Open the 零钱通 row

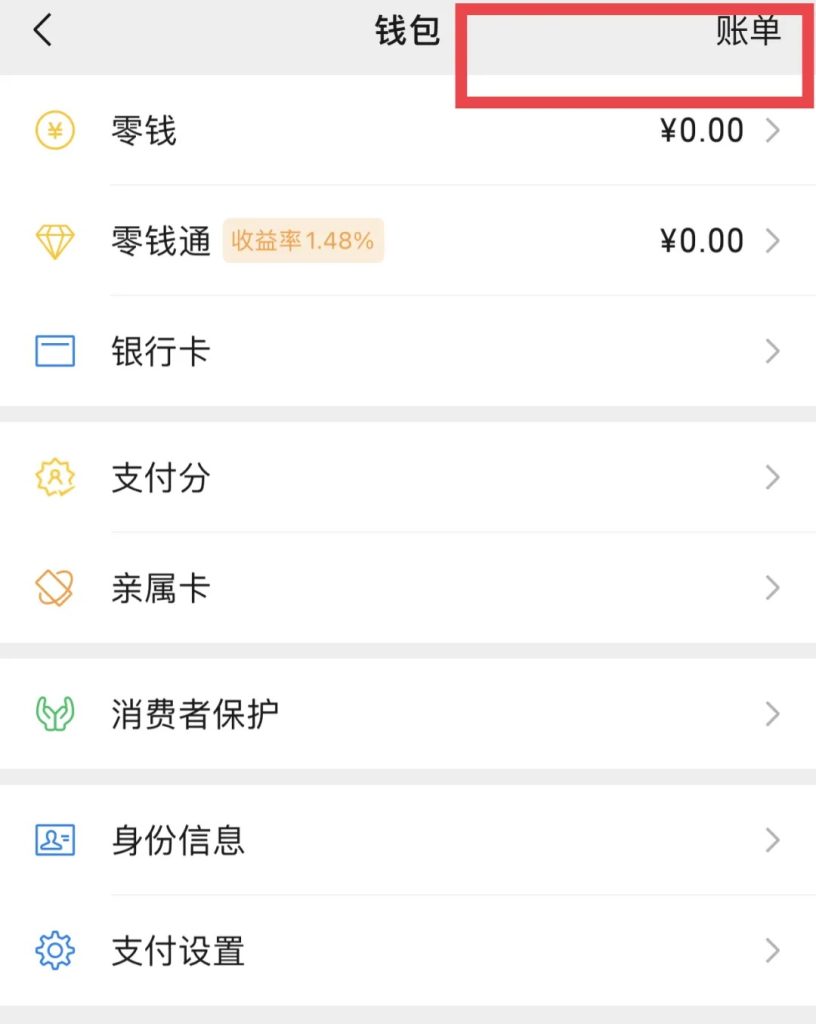(408, 241)
